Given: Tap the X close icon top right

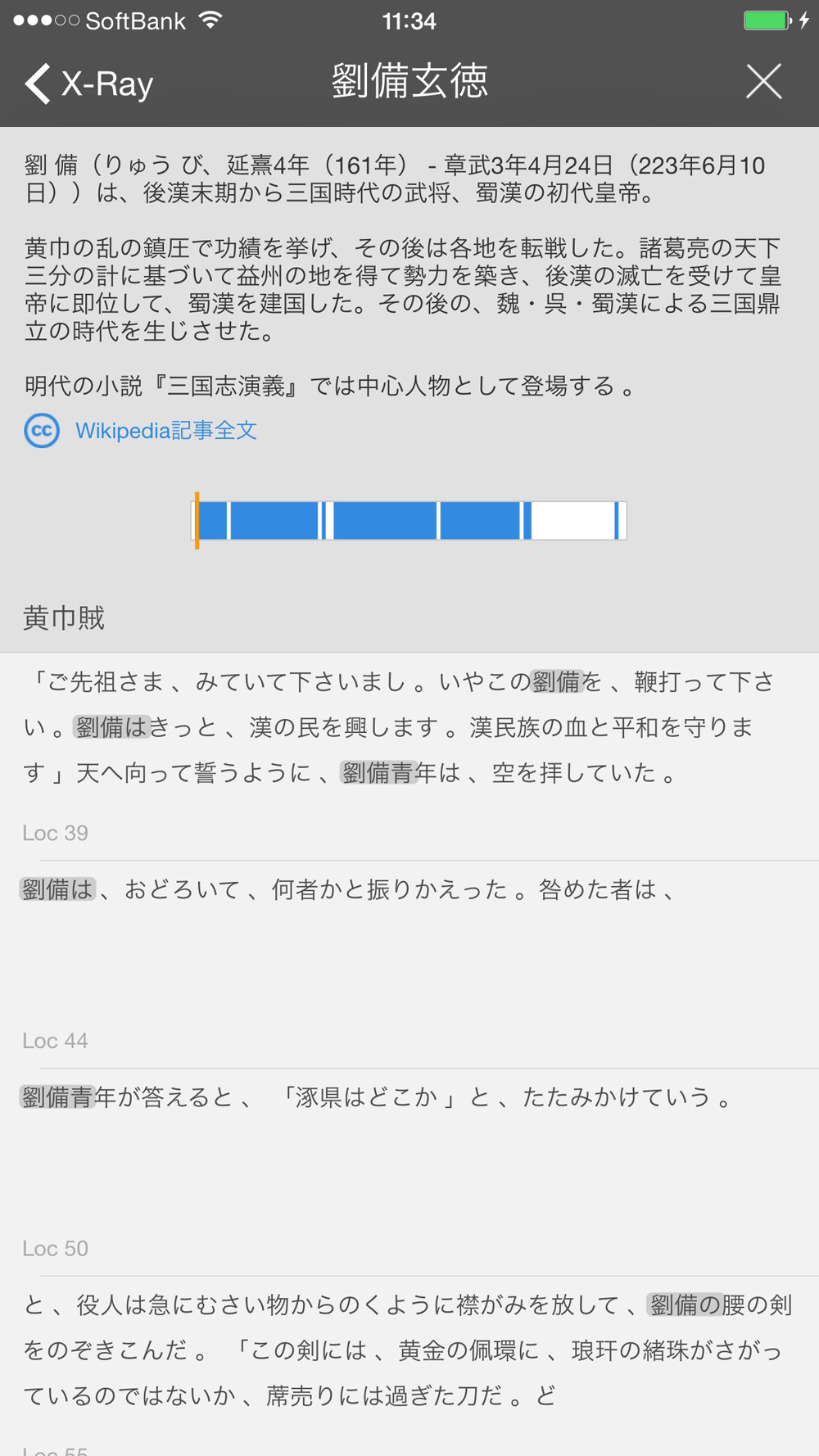Looking at the screenshot, I should (763, 82).
